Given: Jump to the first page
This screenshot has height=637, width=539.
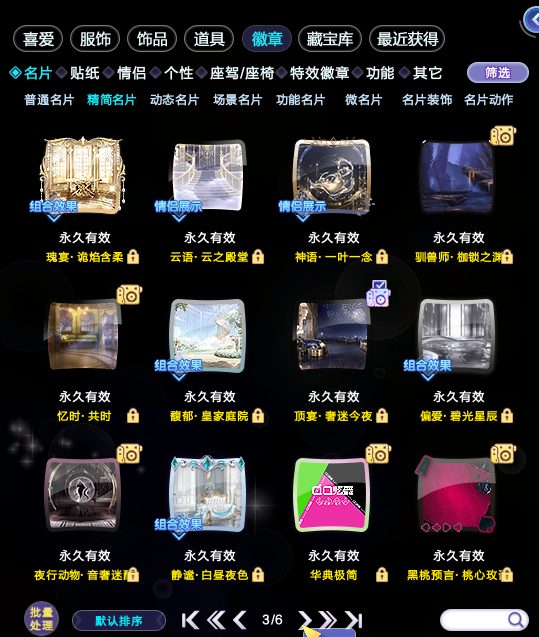Looking at the screenshot, I should (x=190, y=620).
